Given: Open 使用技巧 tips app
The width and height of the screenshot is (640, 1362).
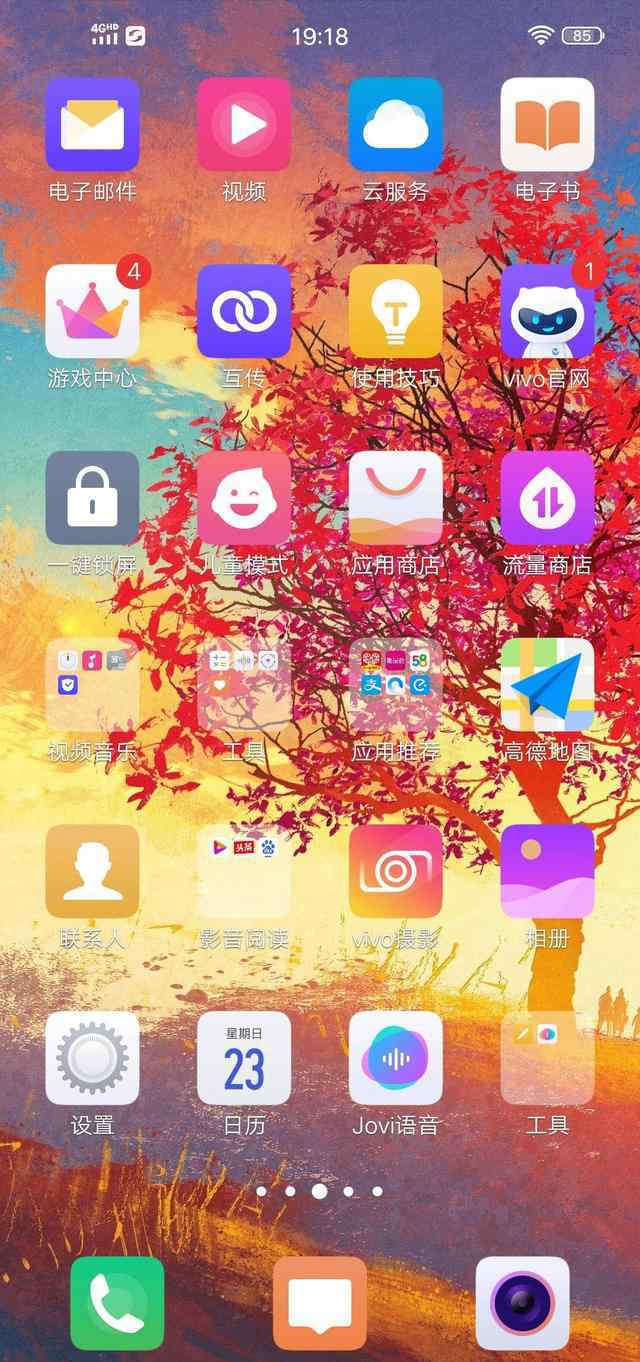Looking at the screenshot, I should pos(396,311).
